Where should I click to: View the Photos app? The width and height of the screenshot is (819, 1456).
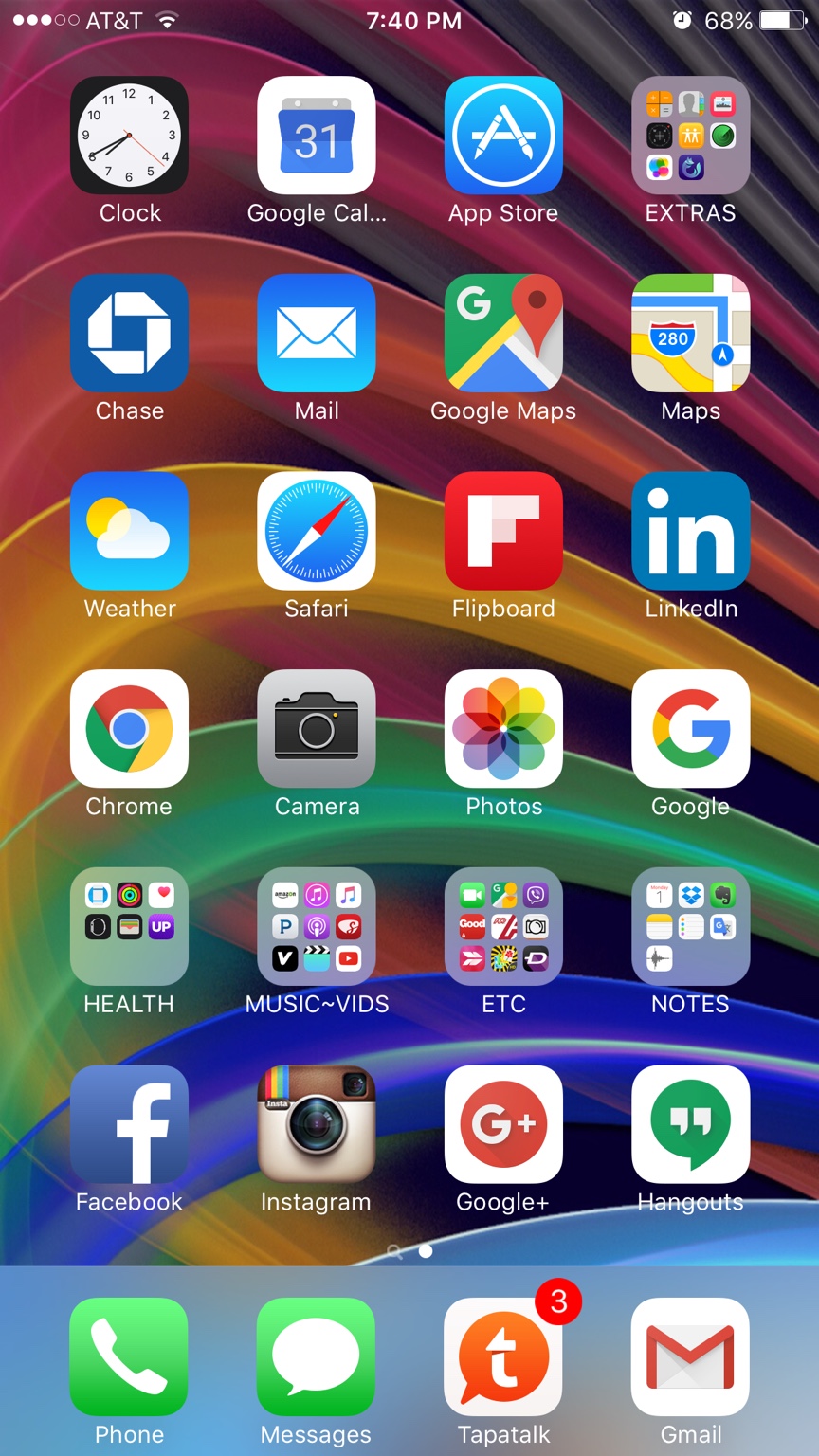(x=503, y=729)
